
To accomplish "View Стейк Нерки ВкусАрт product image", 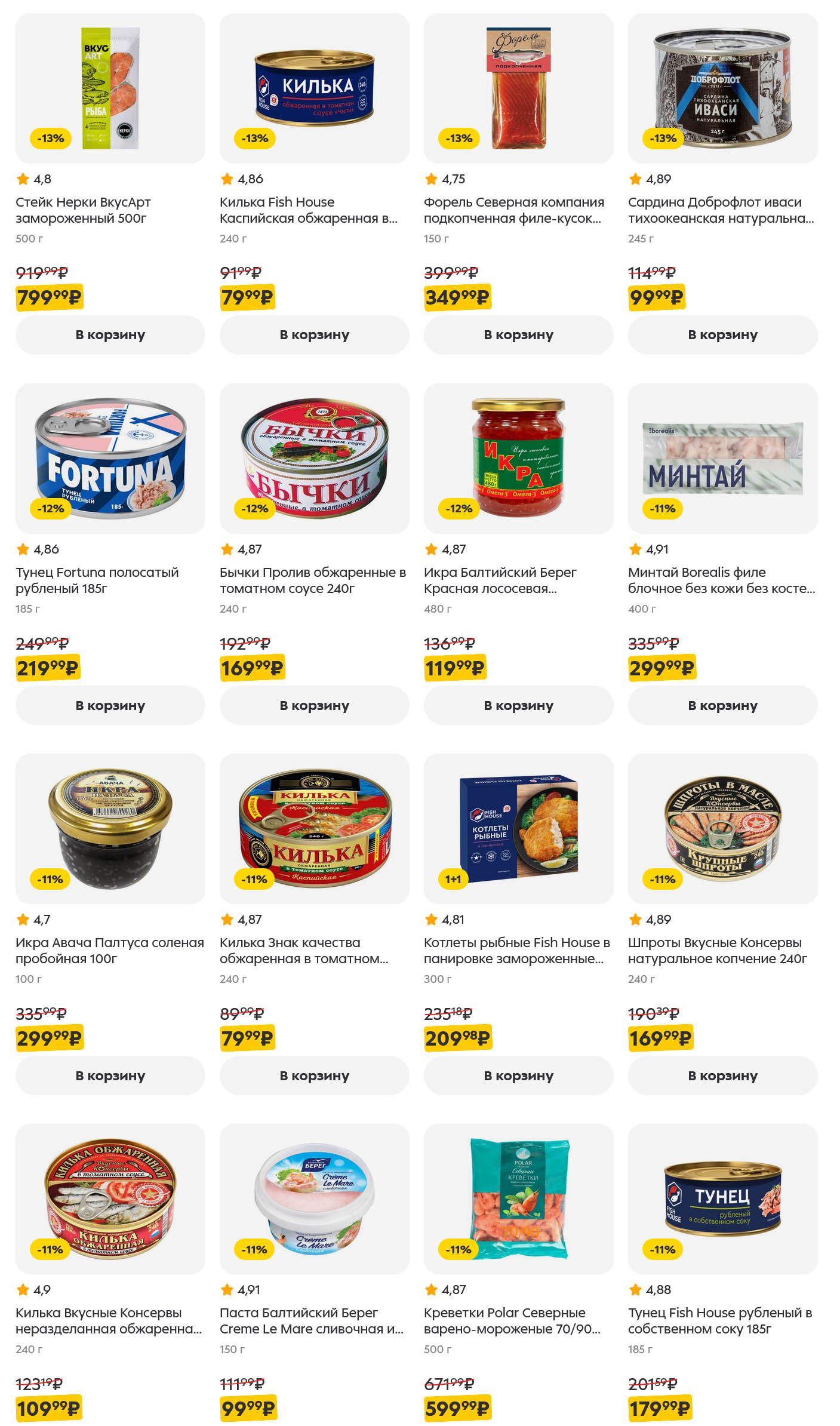I will point(110,88).
